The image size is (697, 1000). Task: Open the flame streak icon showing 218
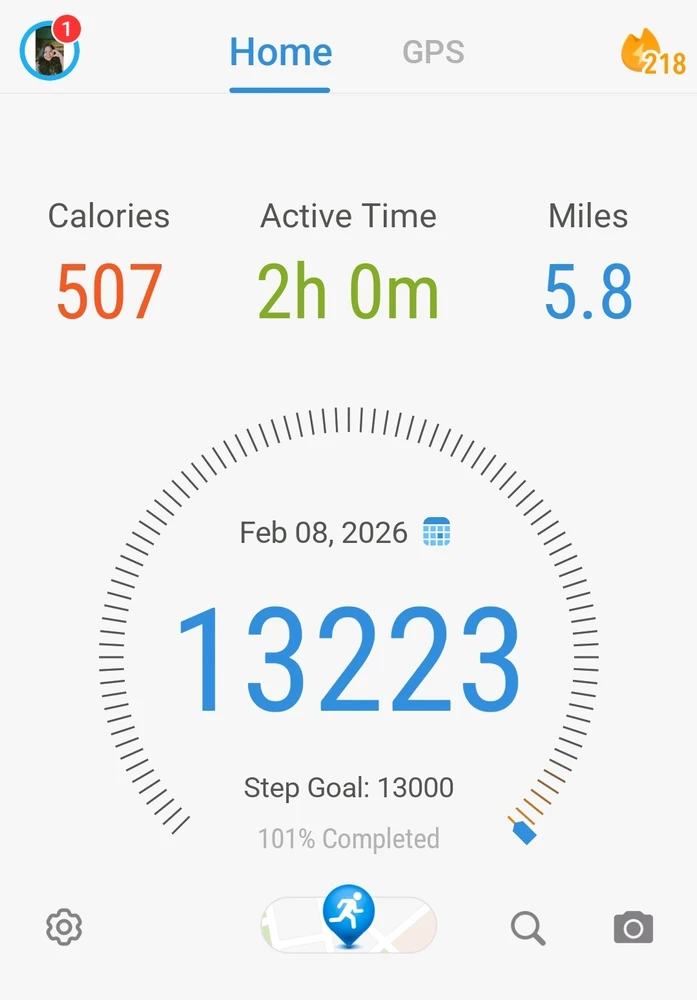pyautogui.click(x=652, y=53)
